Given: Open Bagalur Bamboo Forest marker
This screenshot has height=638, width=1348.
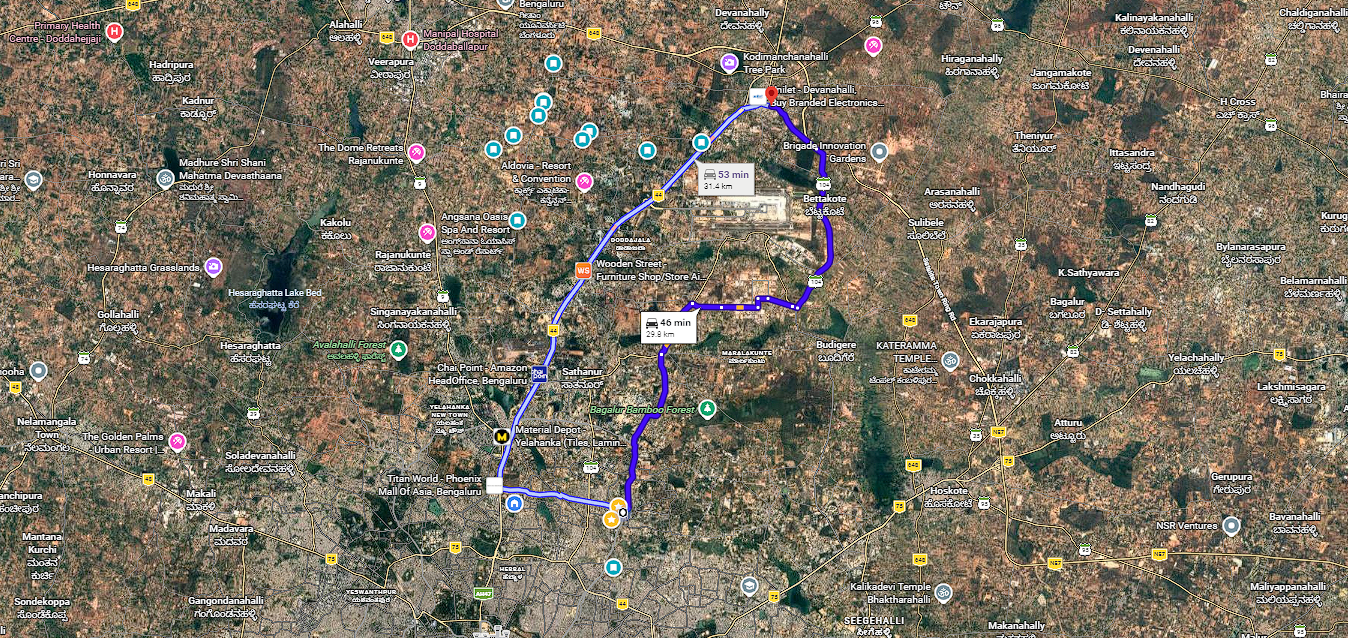Looking at the screenshot, I should [x=708, y=408].
